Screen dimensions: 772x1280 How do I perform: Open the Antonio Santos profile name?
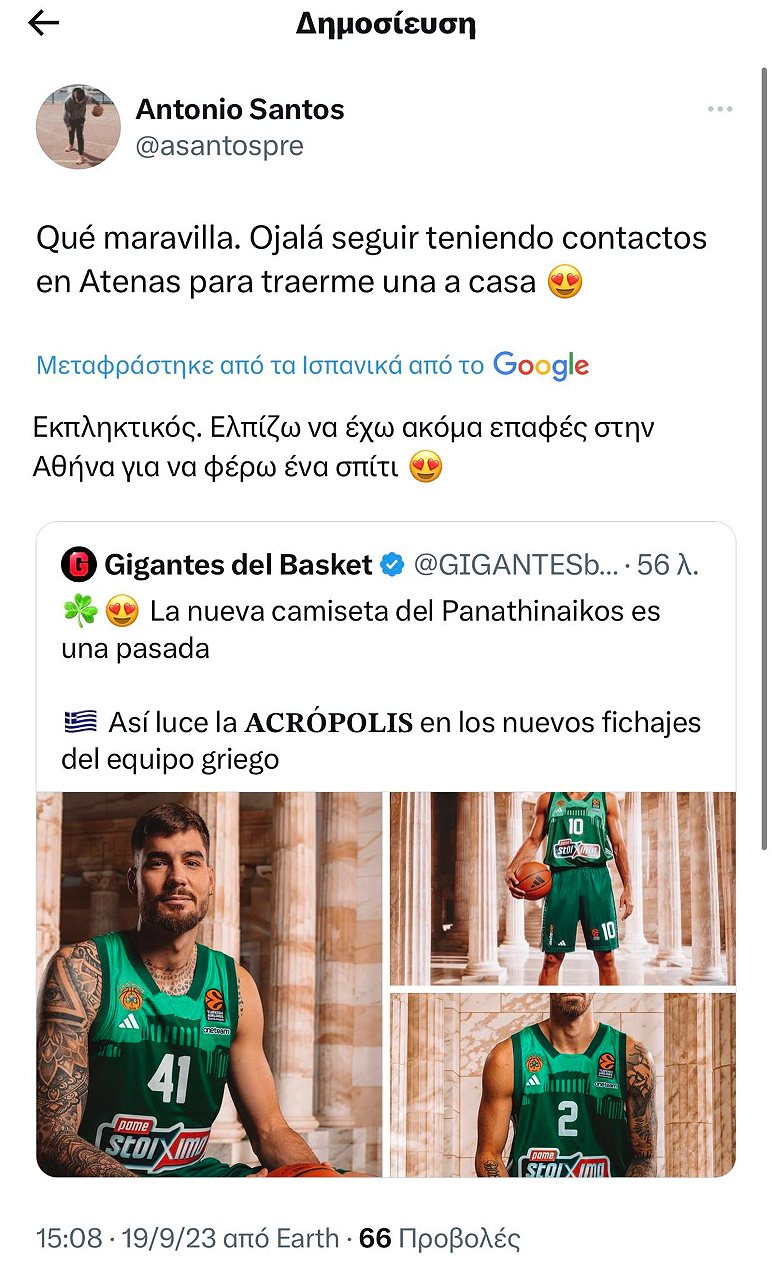[240, 110]
